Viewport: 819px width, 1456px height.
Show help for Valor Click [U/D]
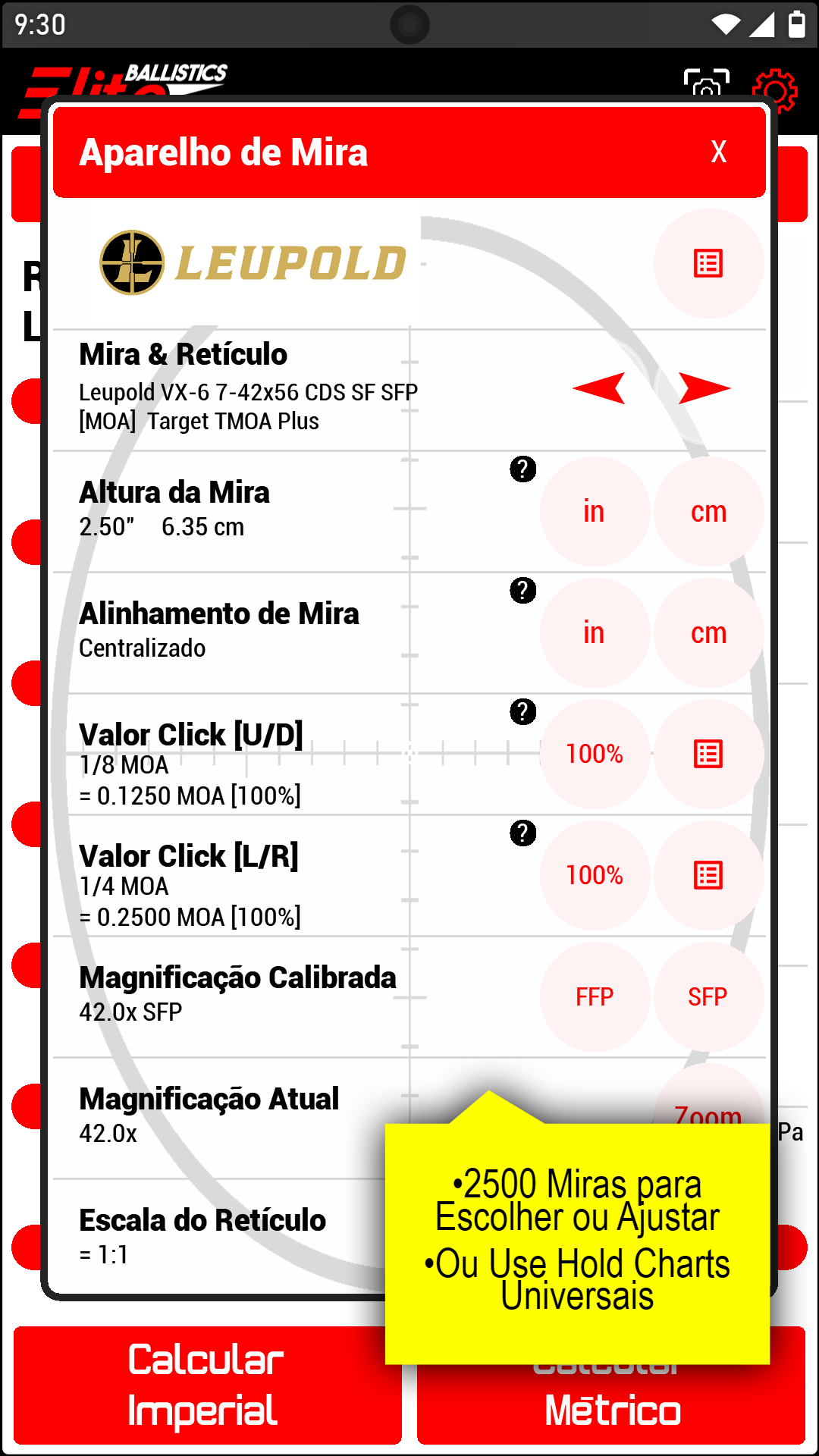click(x=522, y=712)
